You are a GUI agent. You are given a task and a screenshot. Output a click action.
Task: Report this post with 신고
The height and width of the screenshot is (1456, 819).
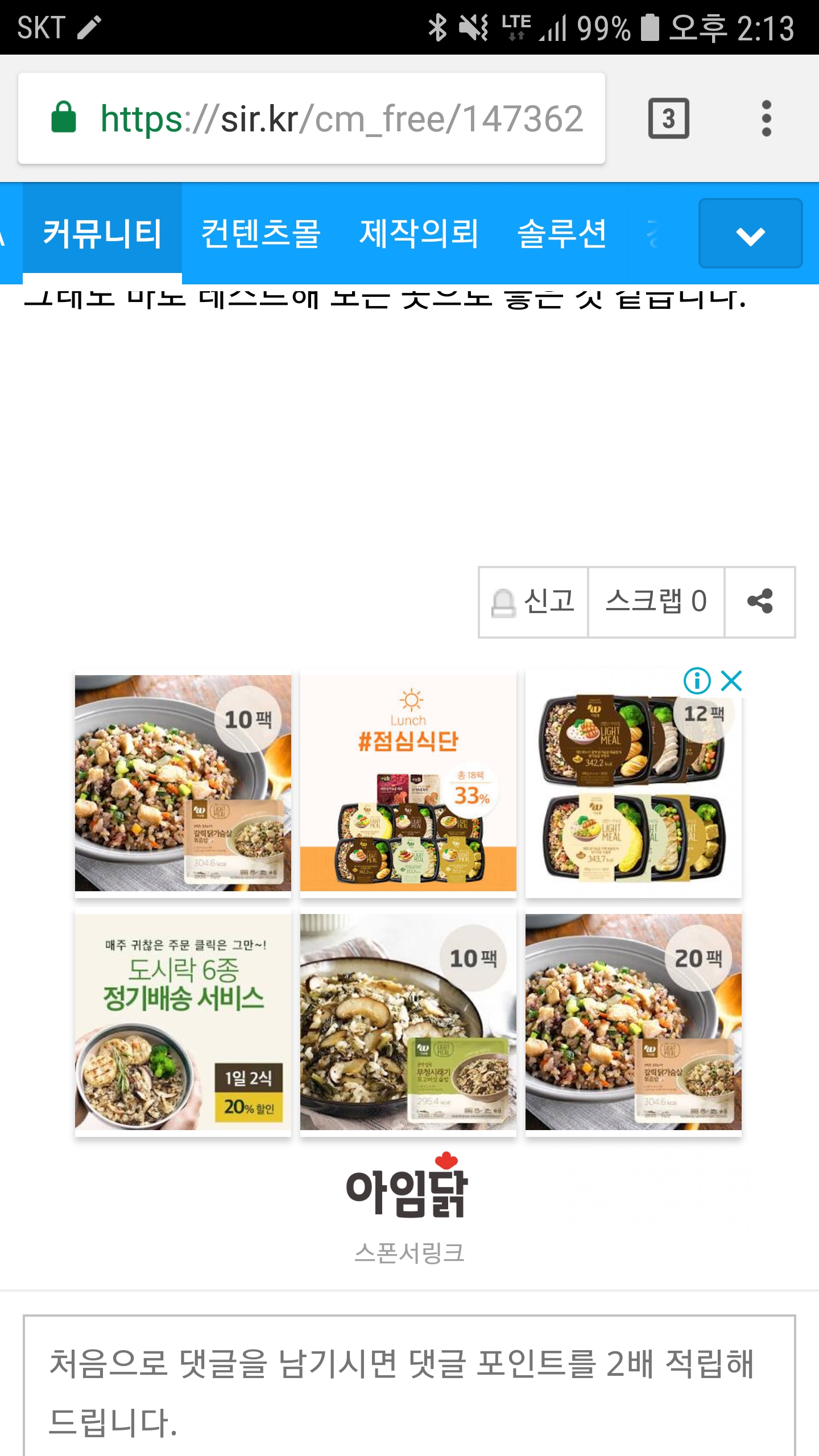click(x=533, y=602)
